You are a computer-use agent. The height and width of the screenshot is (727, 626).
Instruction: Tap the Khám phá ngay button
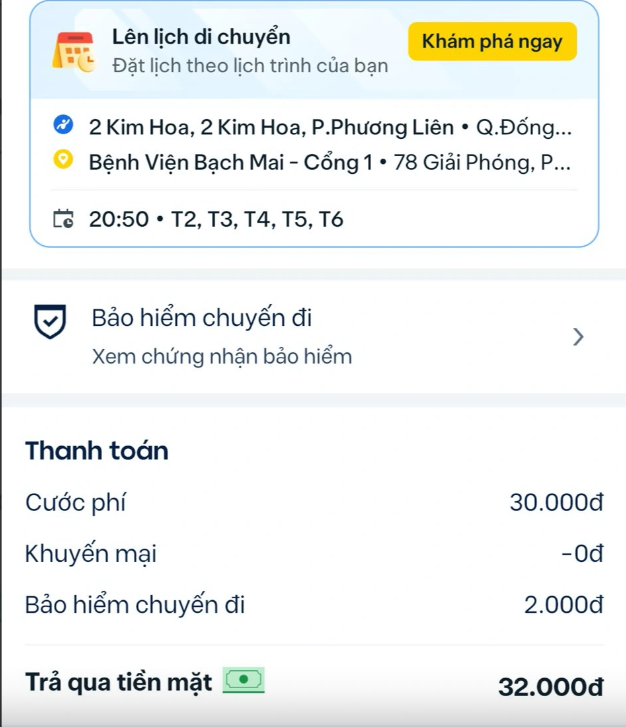[x=492, y=42]
